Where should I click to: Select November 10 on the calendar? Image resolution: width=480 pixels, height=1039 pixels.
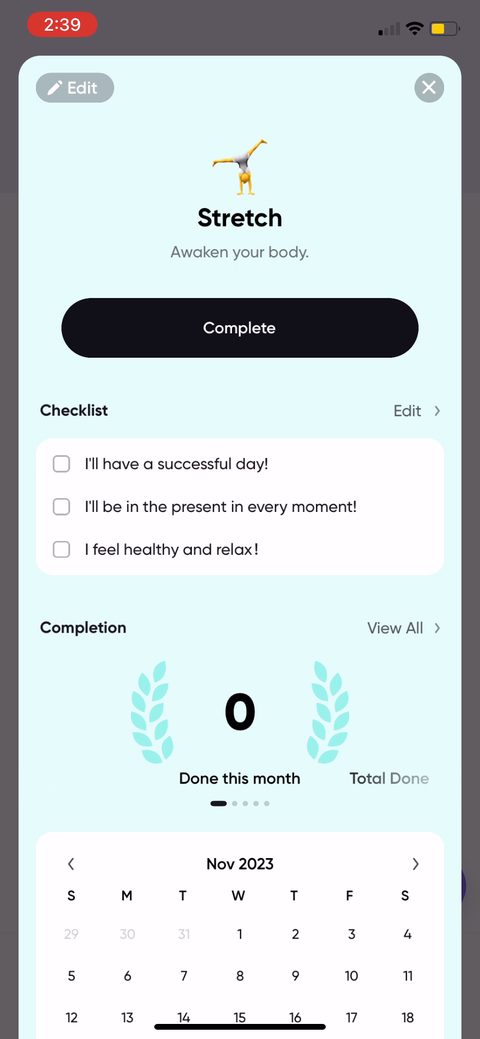pos(351,975)
